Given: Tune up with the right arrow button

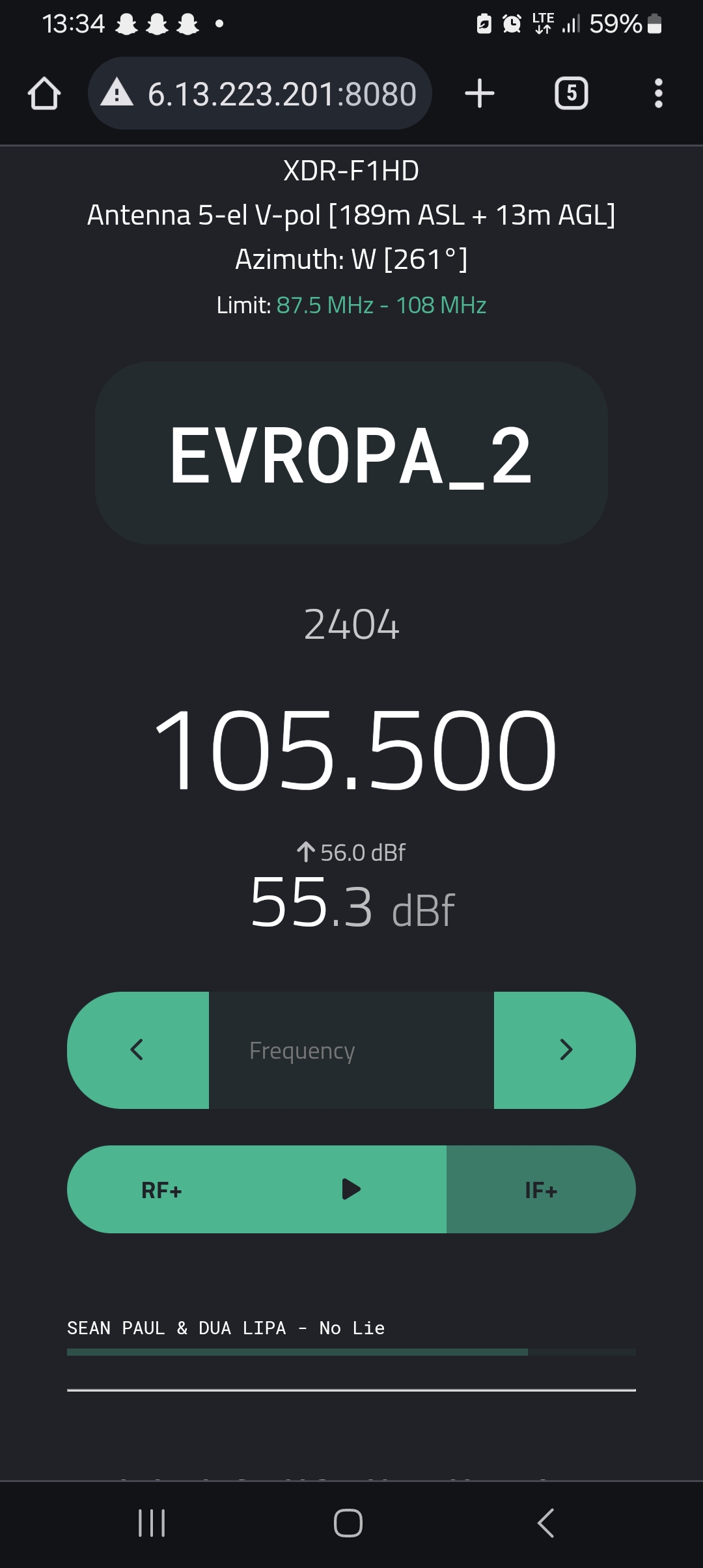Looking at the screenshot, I should [x=565, y=1050].
